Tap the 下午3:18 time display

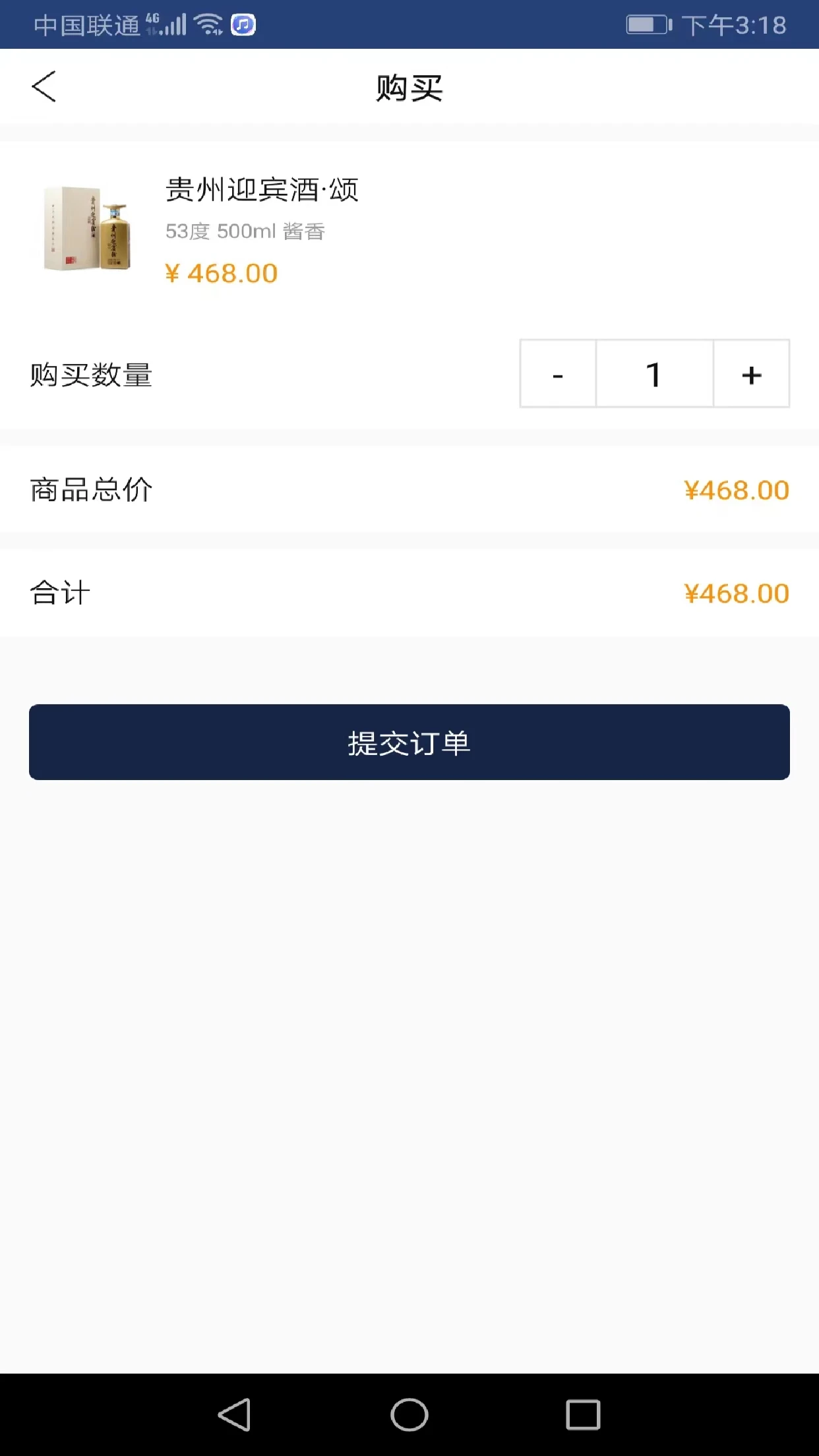(733, 24)
